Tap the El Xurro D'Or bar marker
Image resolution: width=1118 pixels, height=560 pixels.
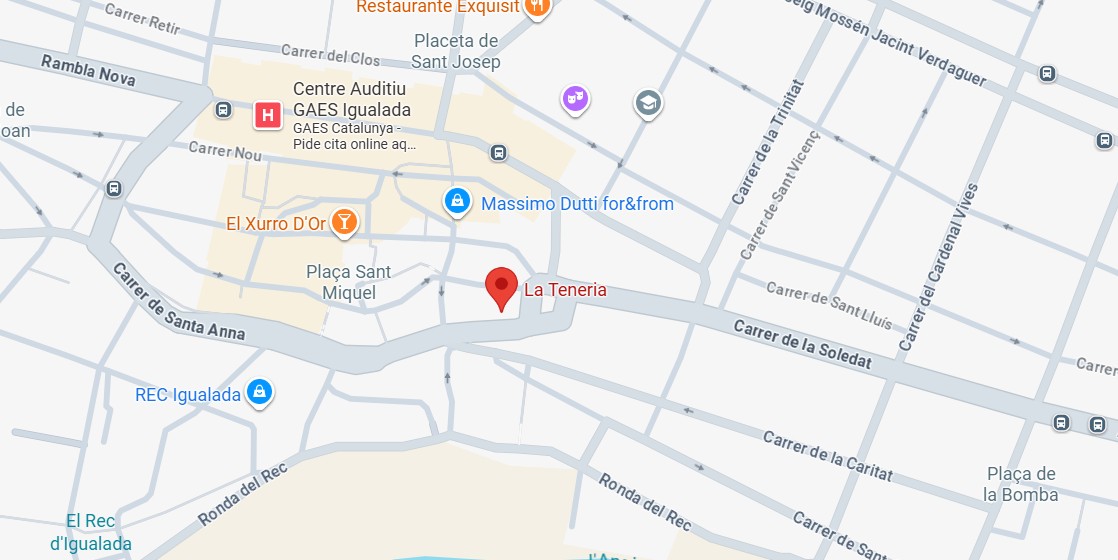click(x=344, y=222)
